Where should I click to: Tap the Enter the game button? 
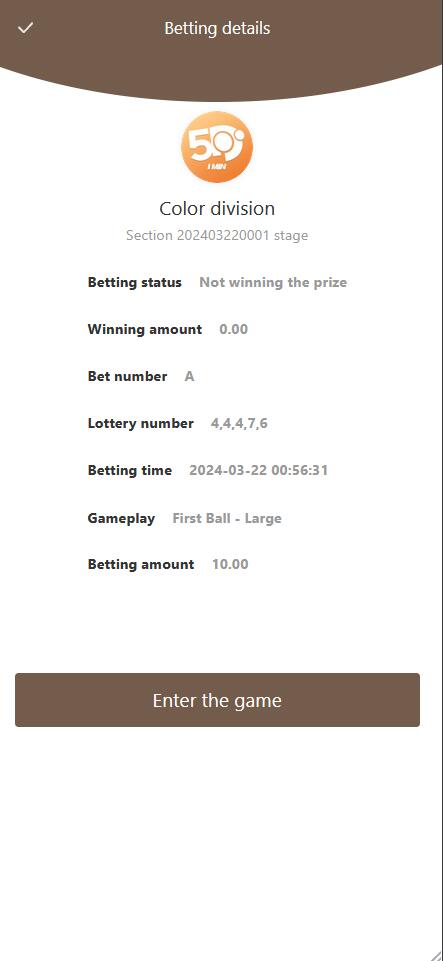(218, 700)
